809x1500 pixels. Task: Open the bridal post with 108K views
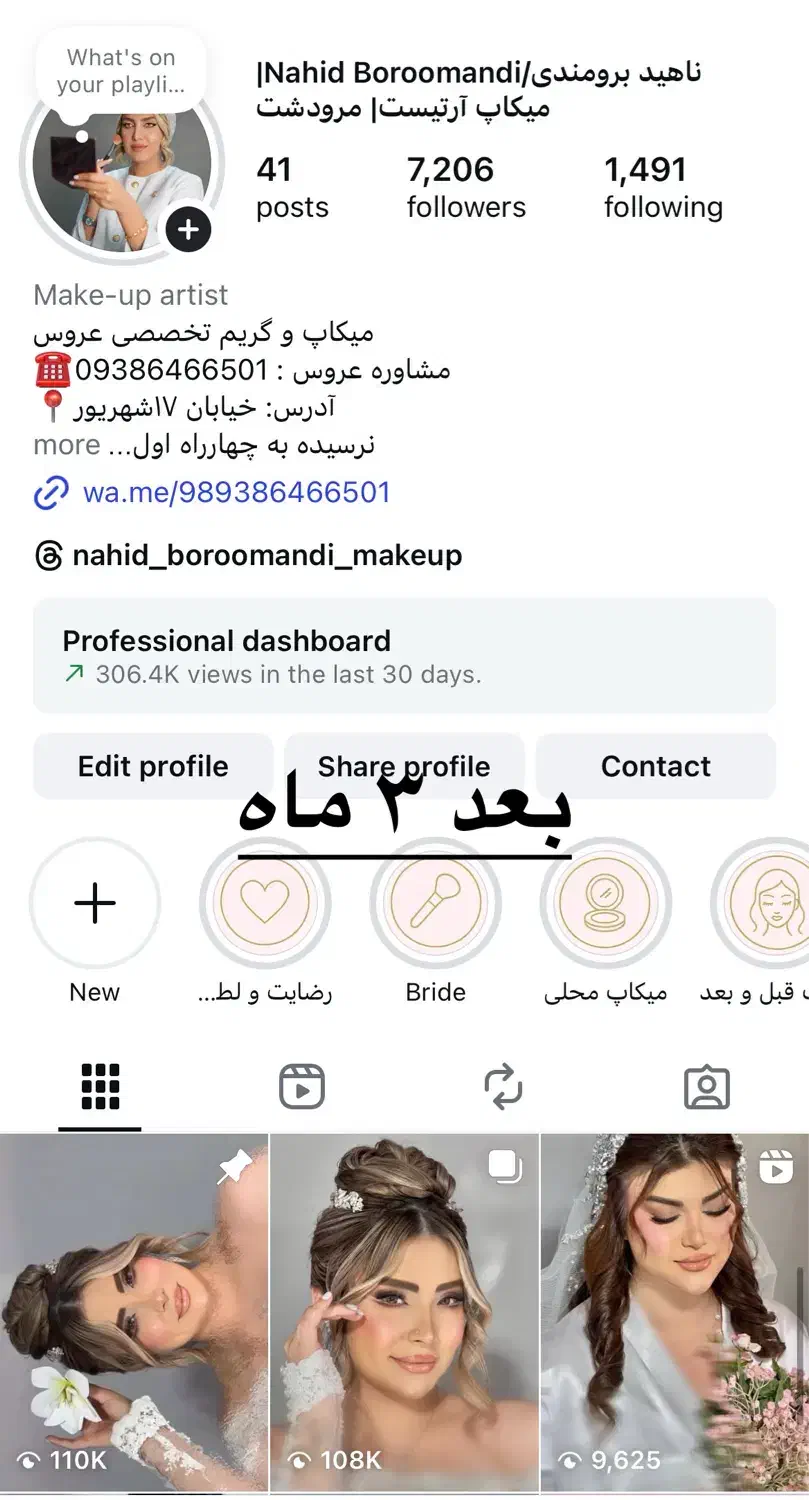pos(404,1310)
